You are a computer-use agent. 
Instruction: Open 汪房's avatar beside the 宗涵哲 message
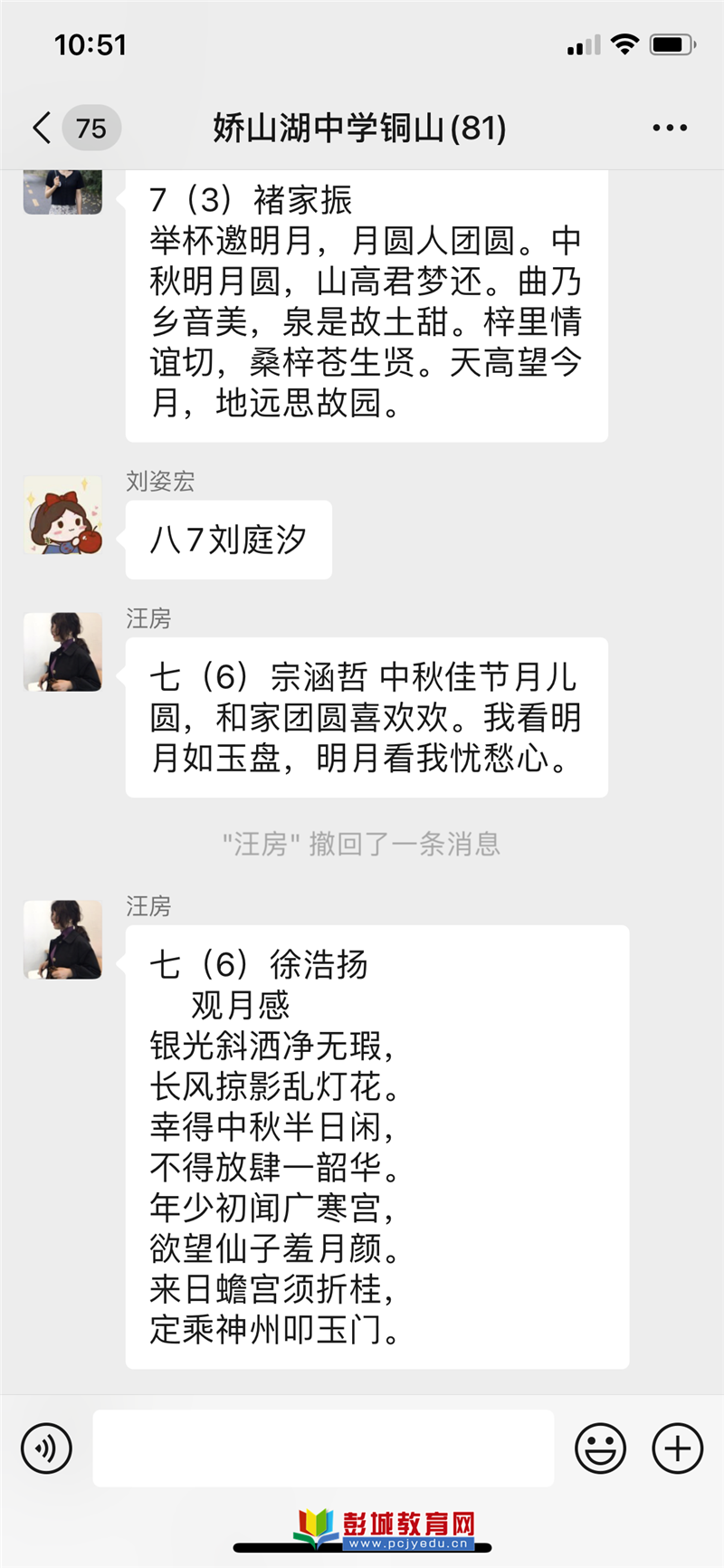click(62, 652)
